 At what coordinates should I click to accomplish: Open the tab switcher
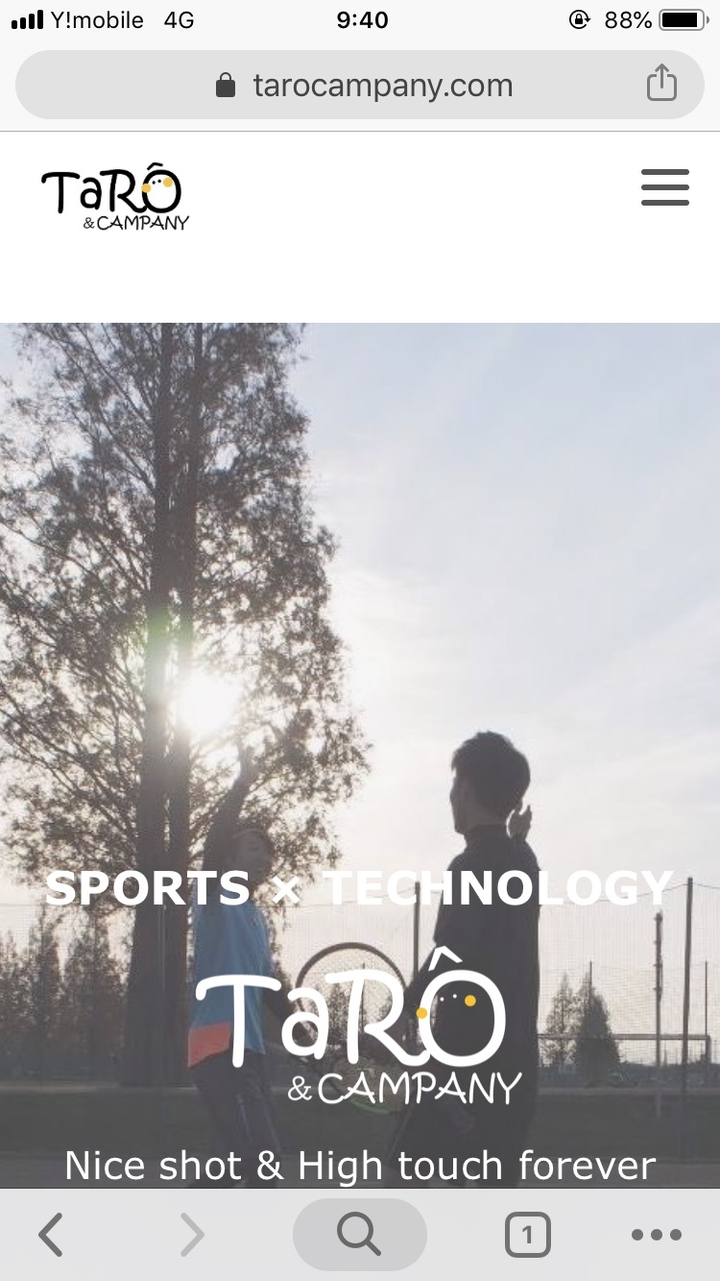click(x=527, y=1235)
